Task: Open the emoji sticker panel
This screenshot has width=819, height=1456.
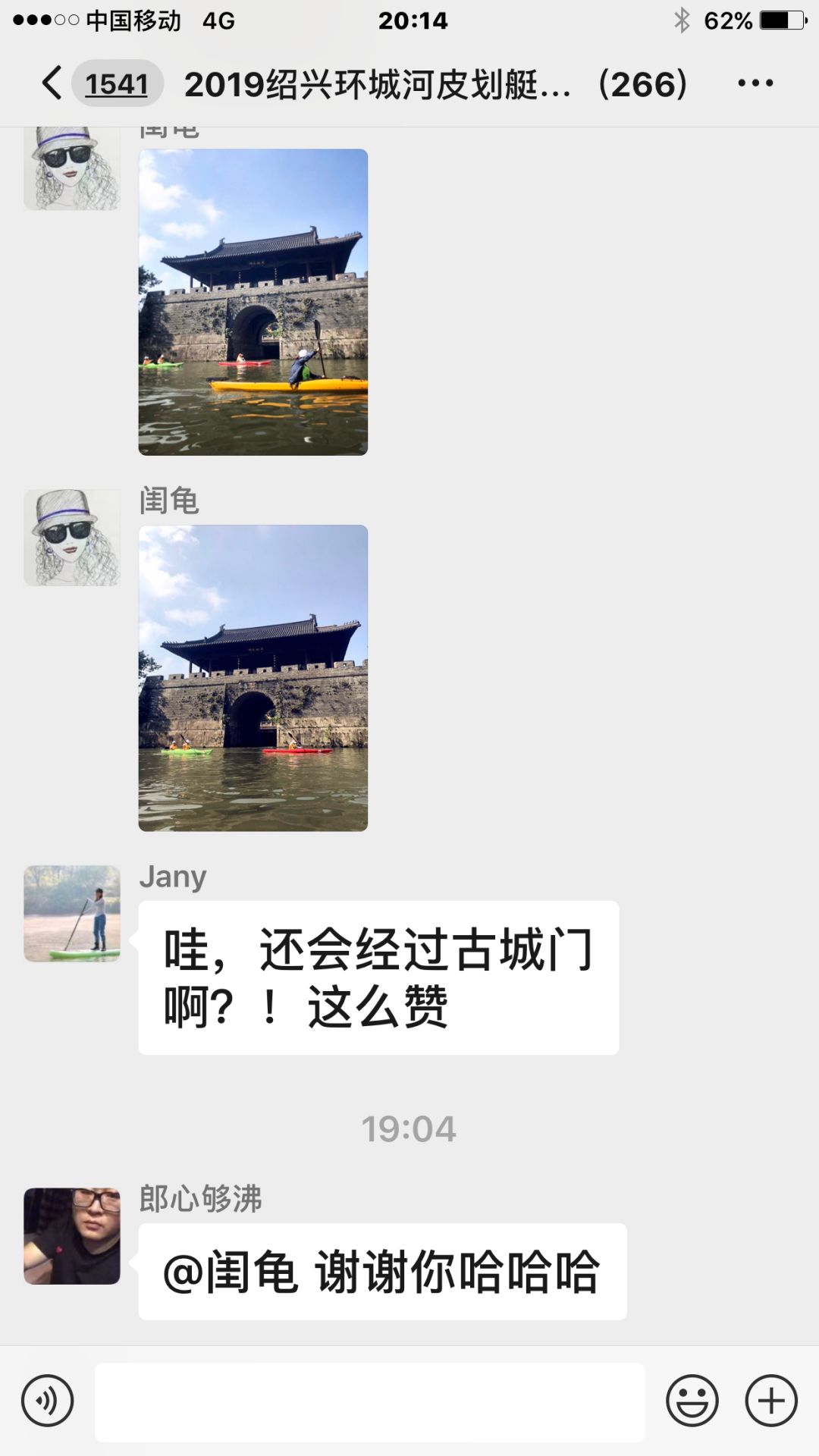Action: (692, 1401)
